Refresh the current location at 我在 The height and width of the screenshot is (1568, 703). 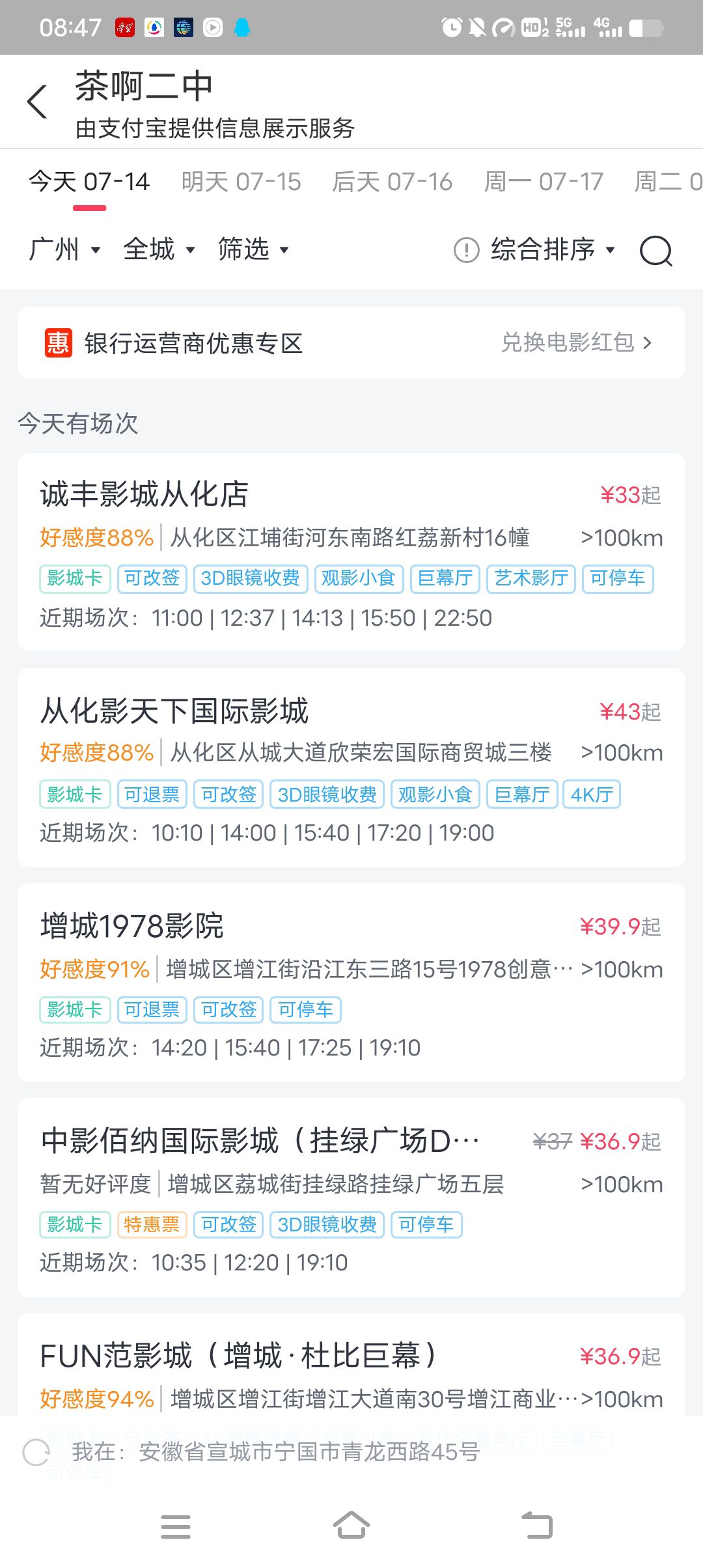click(36, 1452)
